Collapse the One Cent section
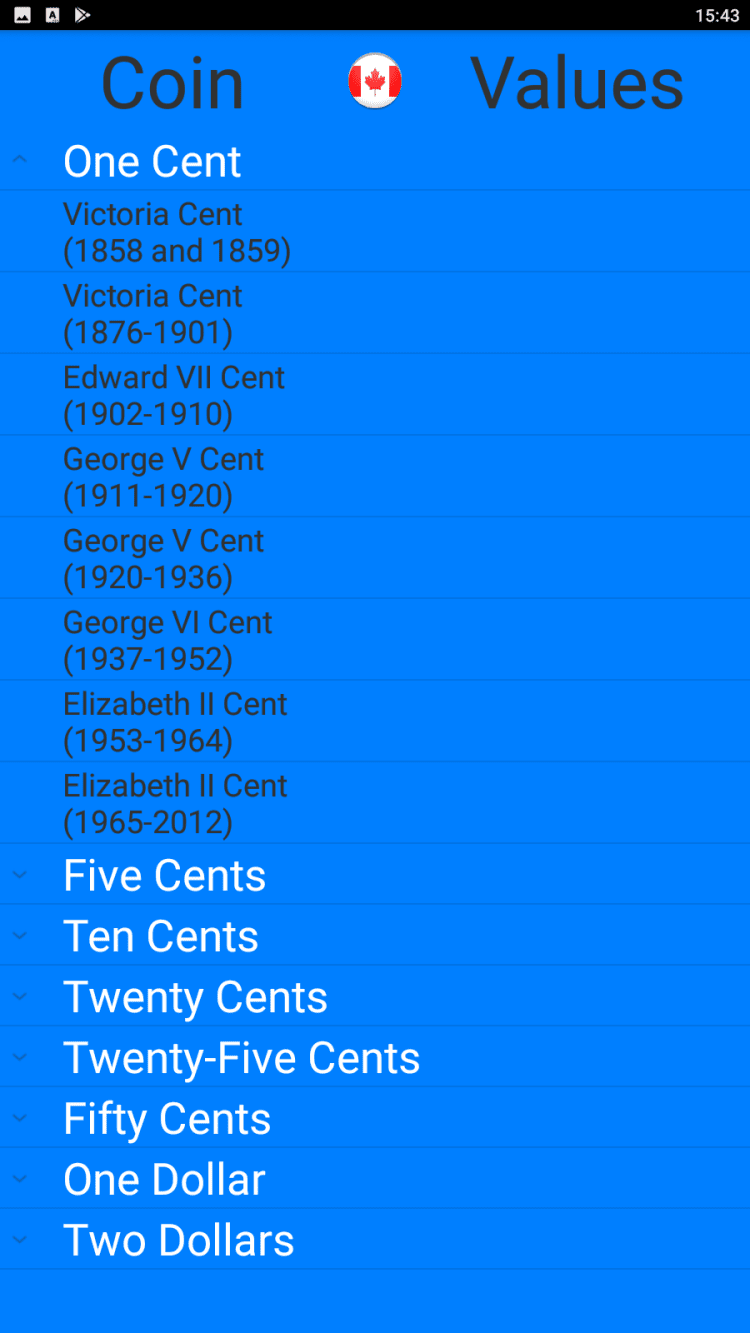 (x=152, y=162)
